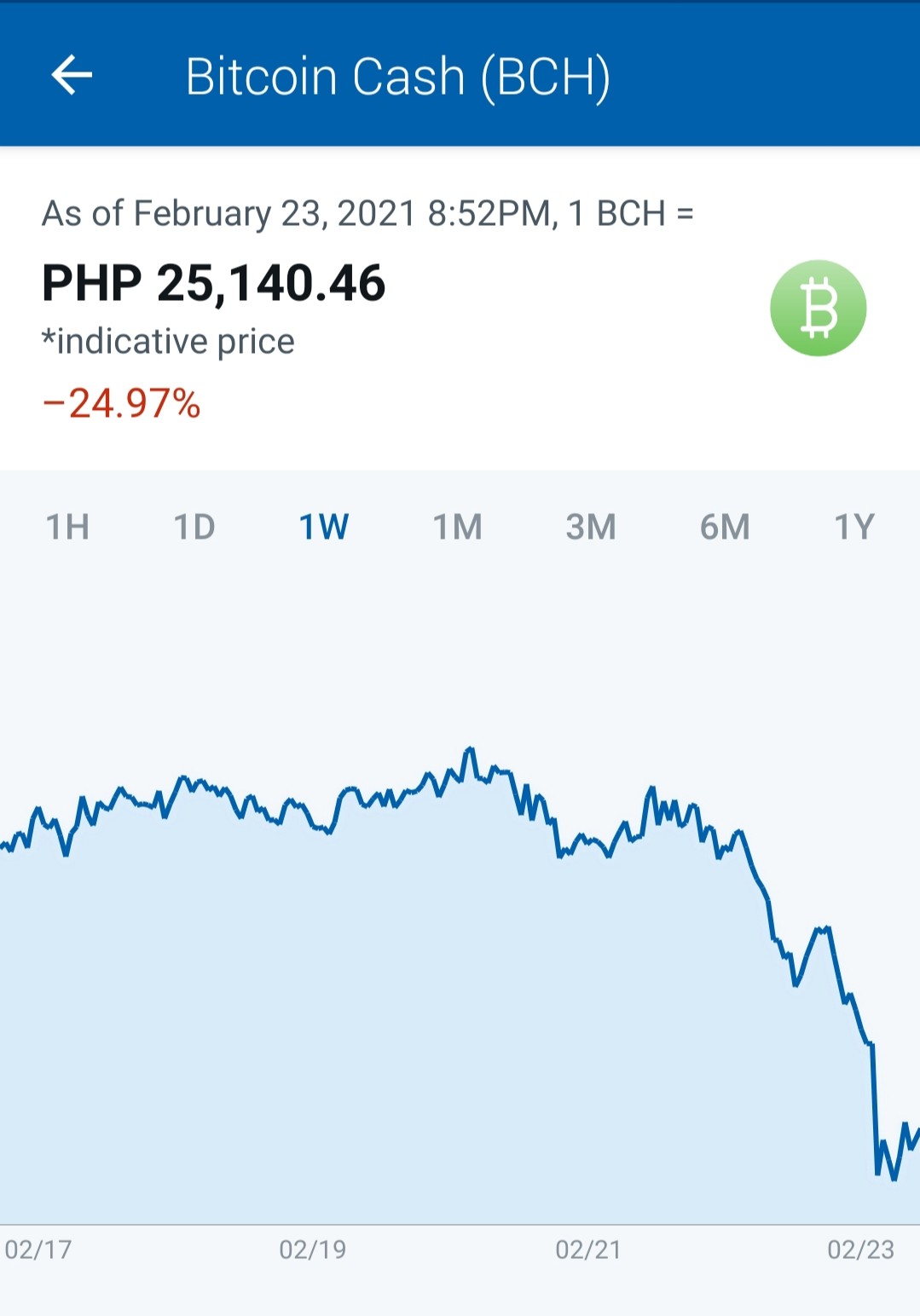Select the 1D time range
This screenshot has width=920, height=1316.
click(194, 527)
